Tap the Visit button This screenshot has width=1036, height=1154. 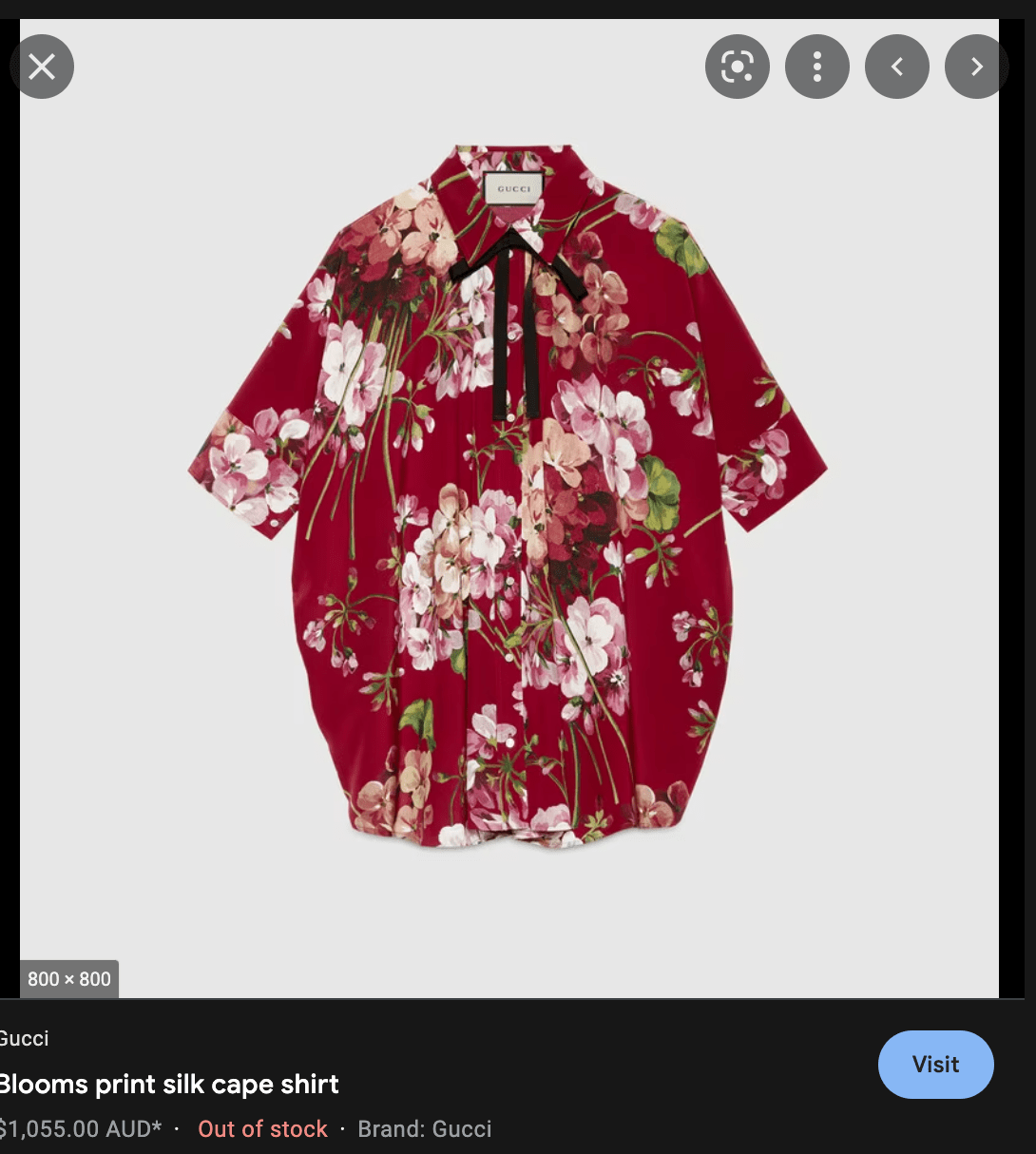pyautogui.click(x=935, y=1064)
